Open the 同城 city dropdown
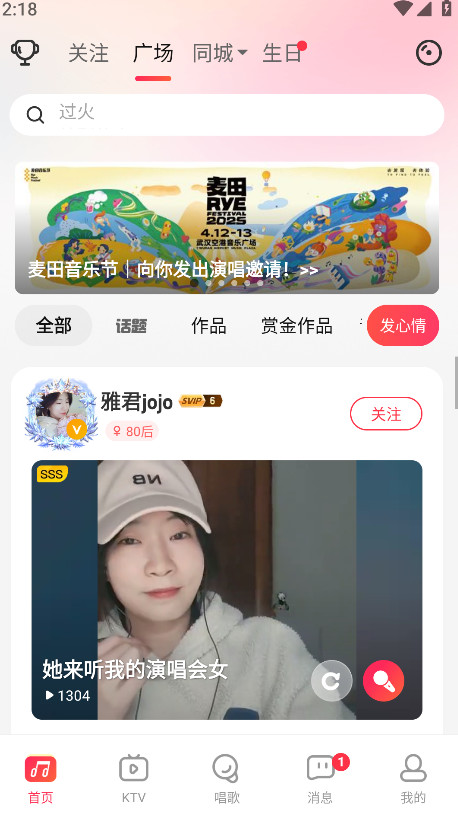 point(220,53)
